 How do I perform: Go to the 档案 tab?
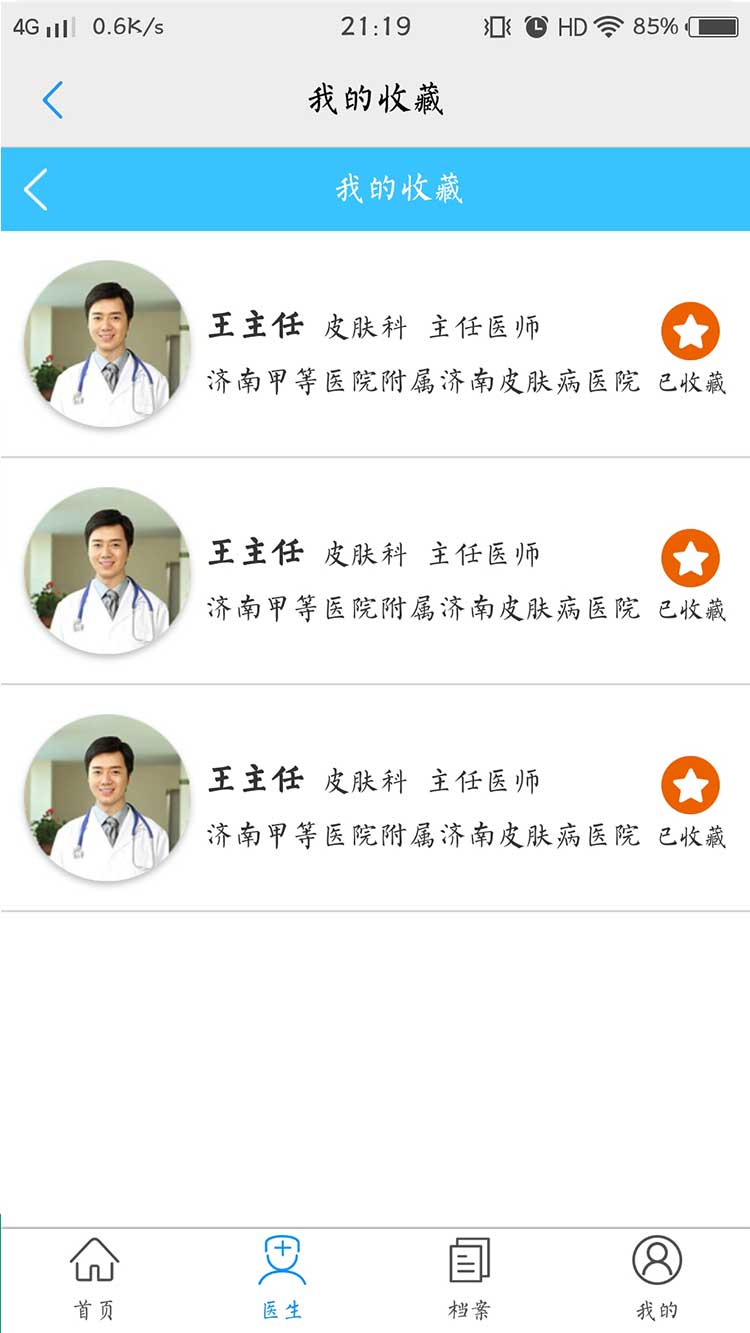pos(469,1277)
